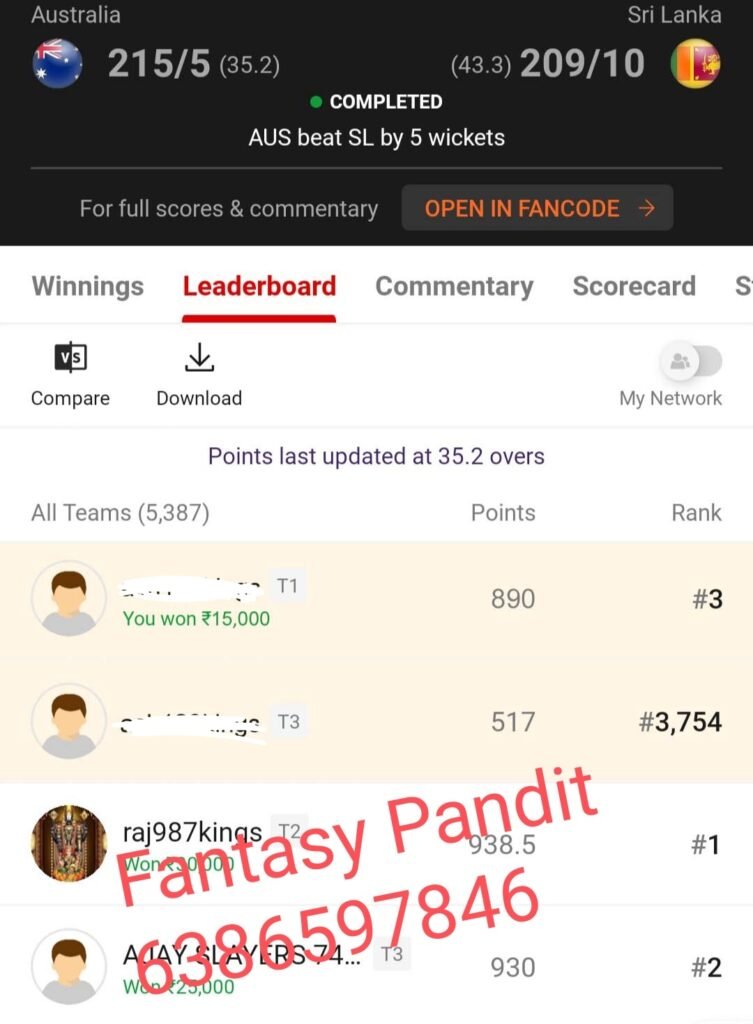Switch to the Winnings tab
Image resolution: width=753 pixels, height=1024 pixels.
point(87,286)
